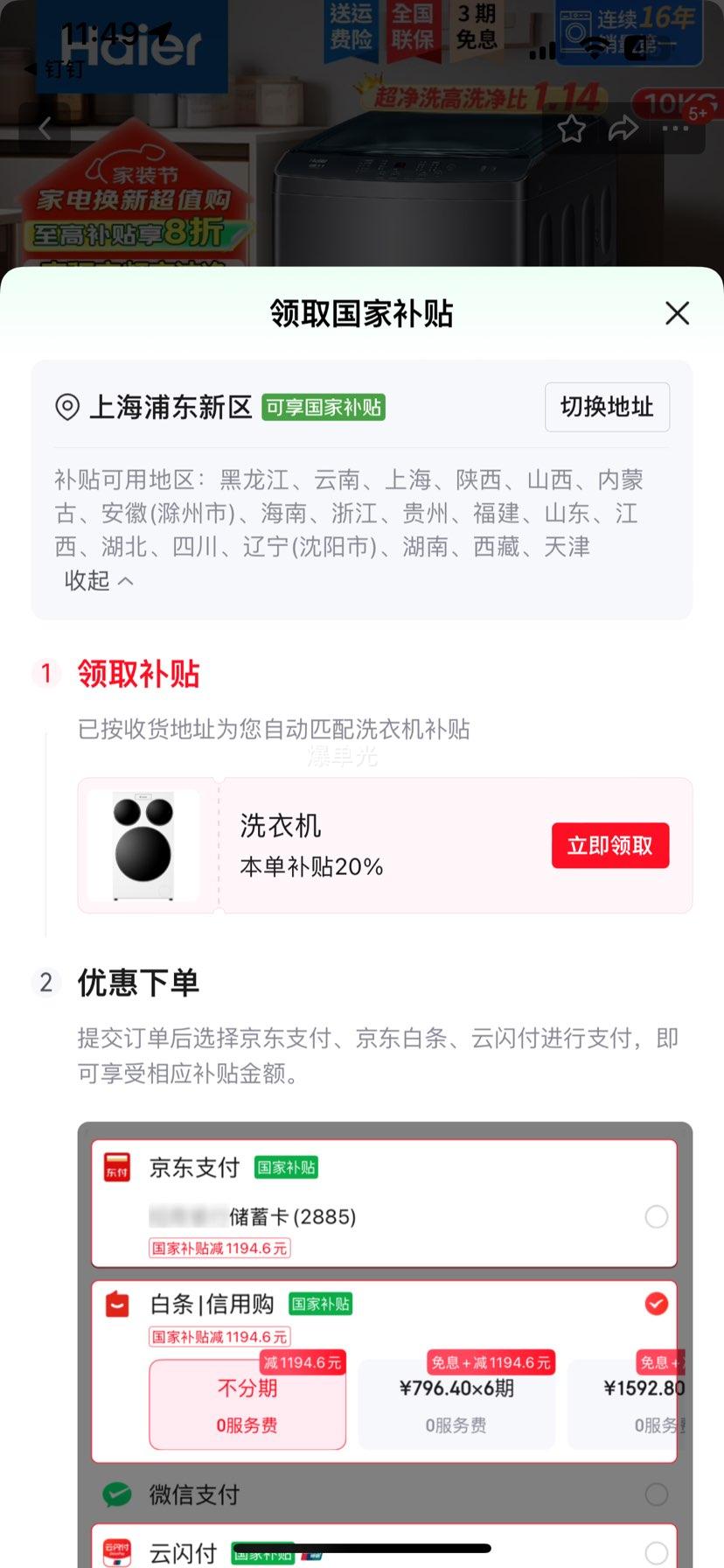Claim the washing machine subsidy via 立即领取
This screenshot has height=1568, width=724.
coord(609,845)
